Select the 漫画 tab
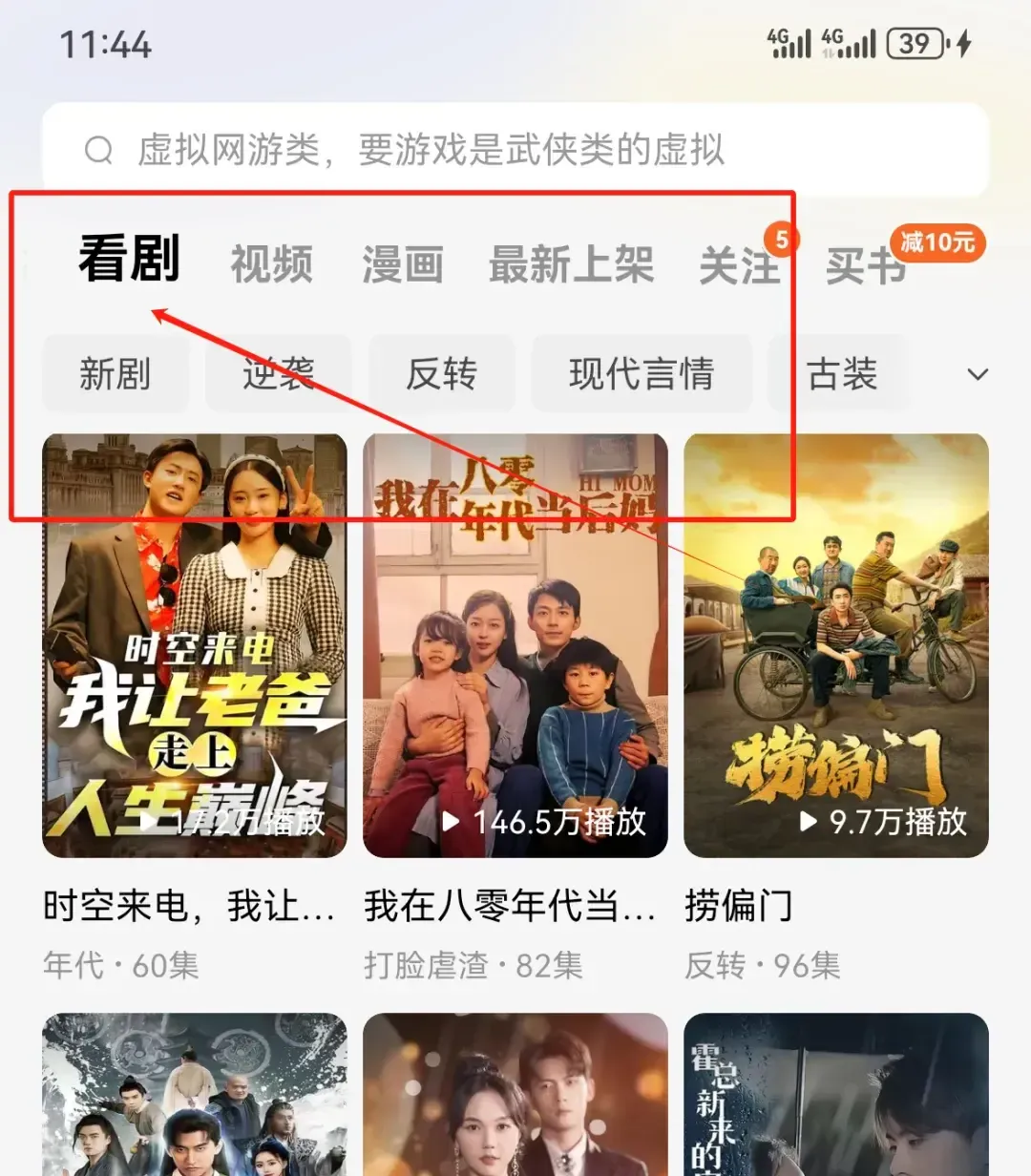Viewport: 1031px width, 1176px height. pyautogui.click(x=402, y=264)
